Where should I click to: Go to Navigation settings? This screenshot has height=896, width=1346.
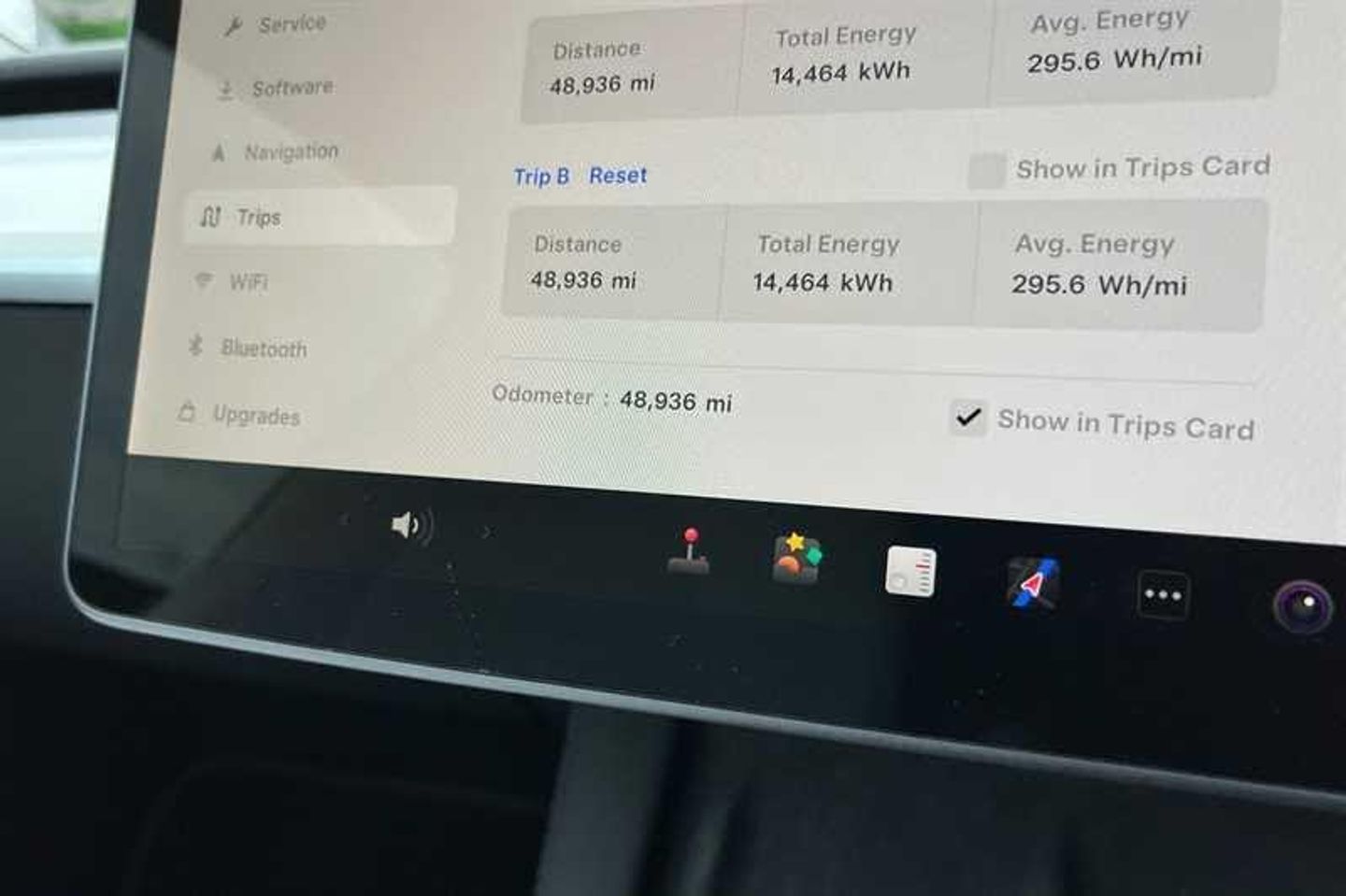pos(290,151)
